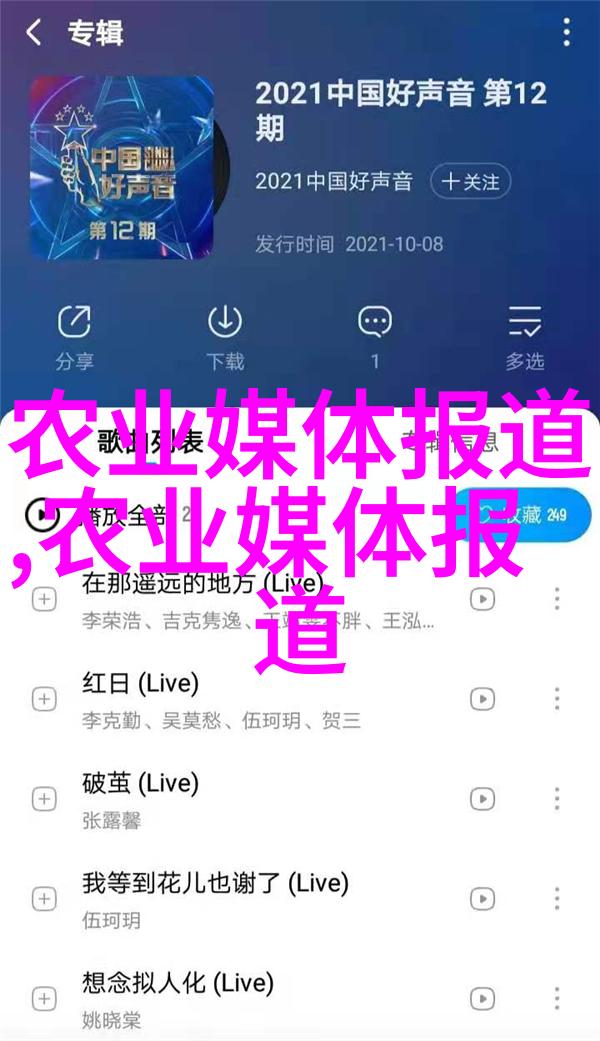Follow 2021中国好声音 with the 关注 button

[x=470, y=181]
